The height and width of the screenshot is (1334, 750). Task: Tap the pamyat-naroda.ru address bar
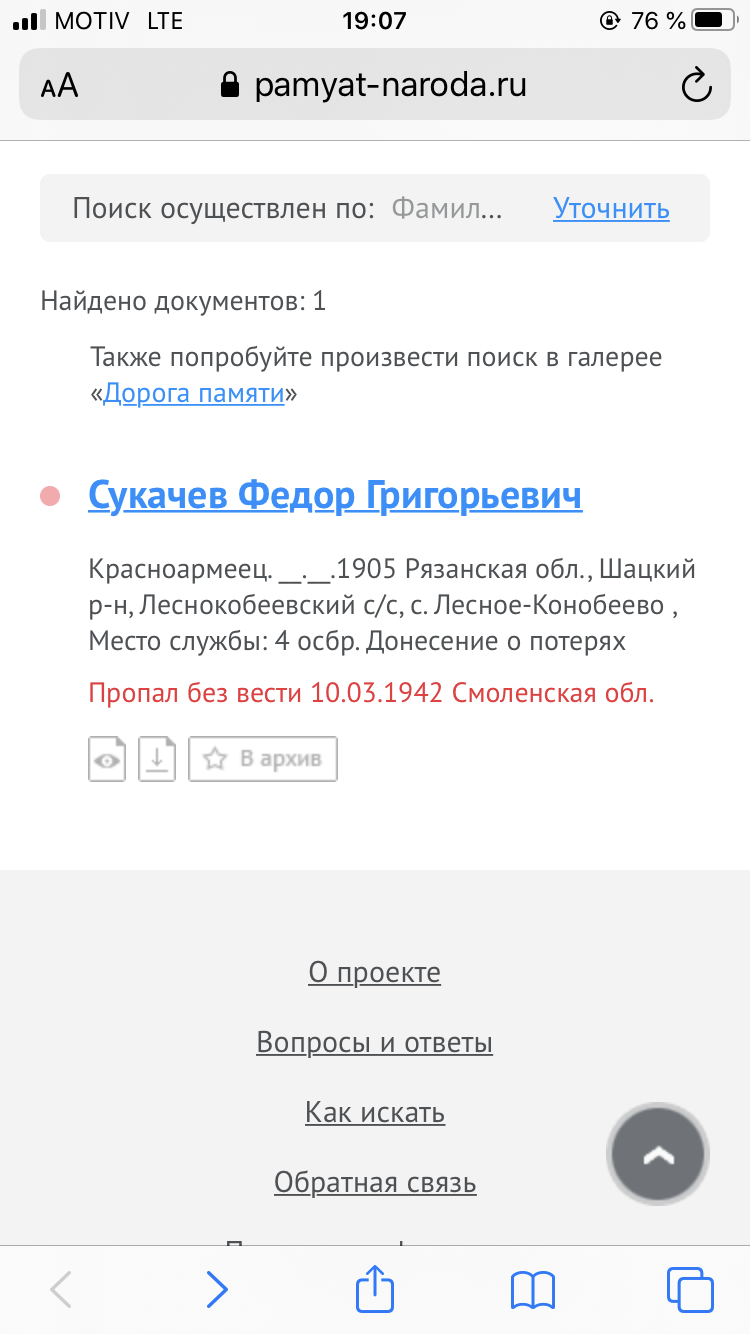pos(373,86)
